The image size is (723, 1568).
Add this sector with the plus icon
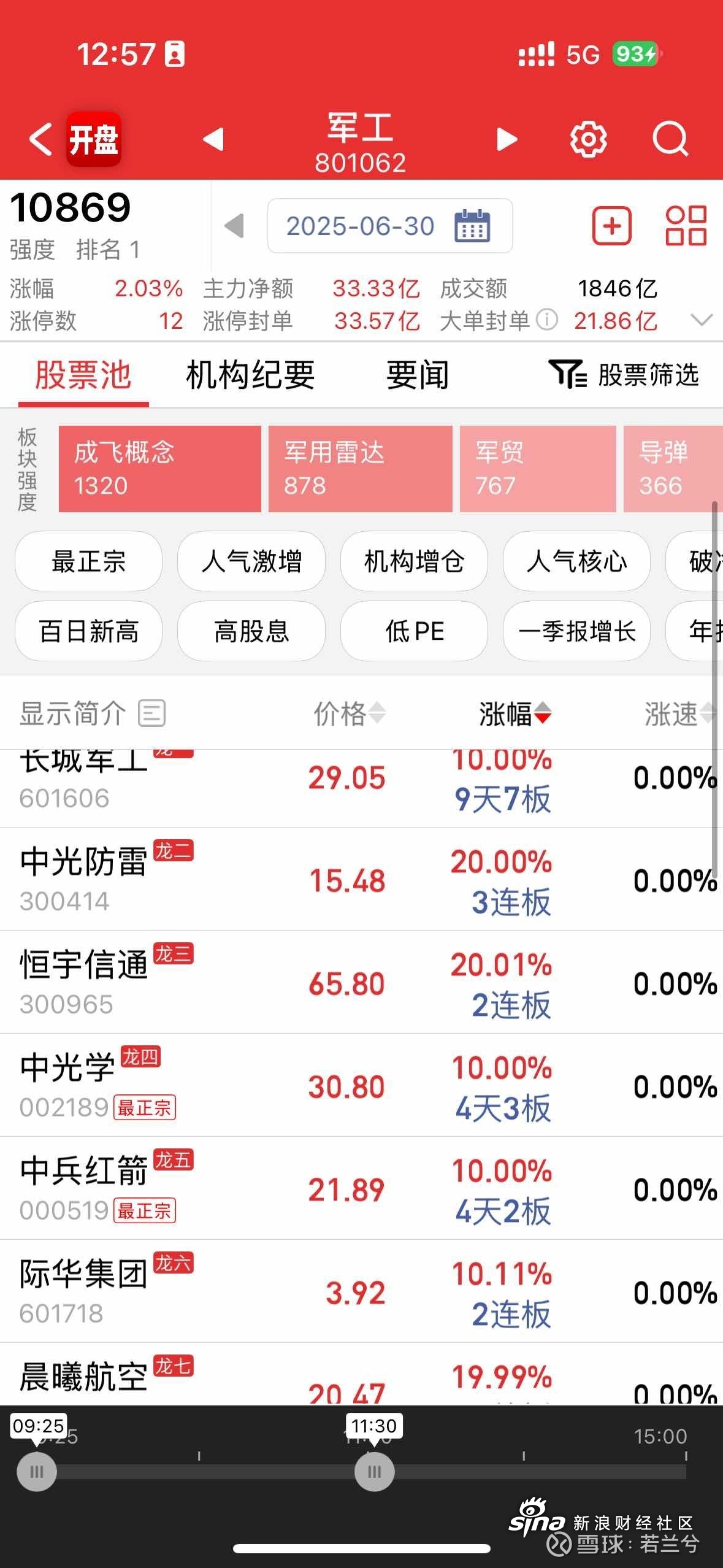point(611,226)
